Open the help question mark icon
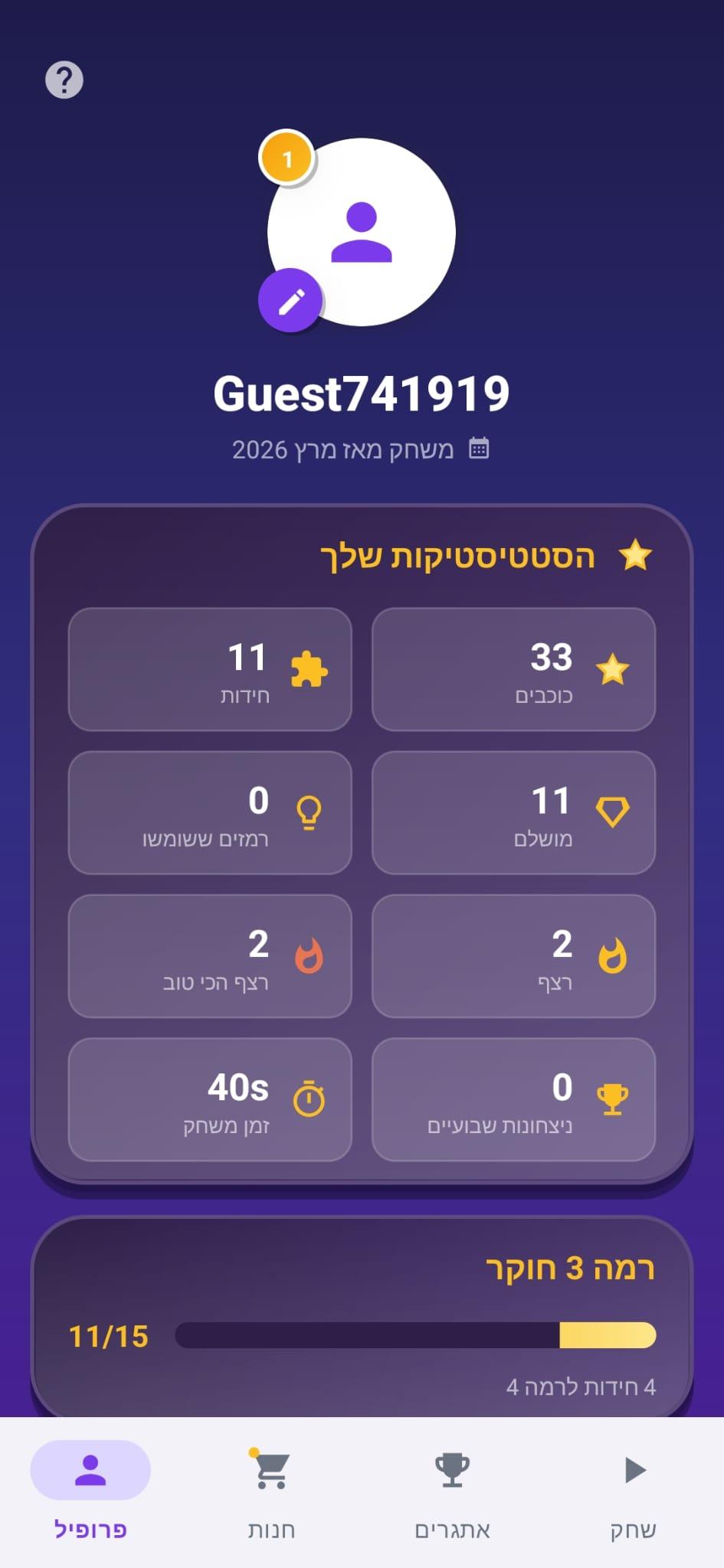The image size is (724, 1568). click(x=65, y=79)
